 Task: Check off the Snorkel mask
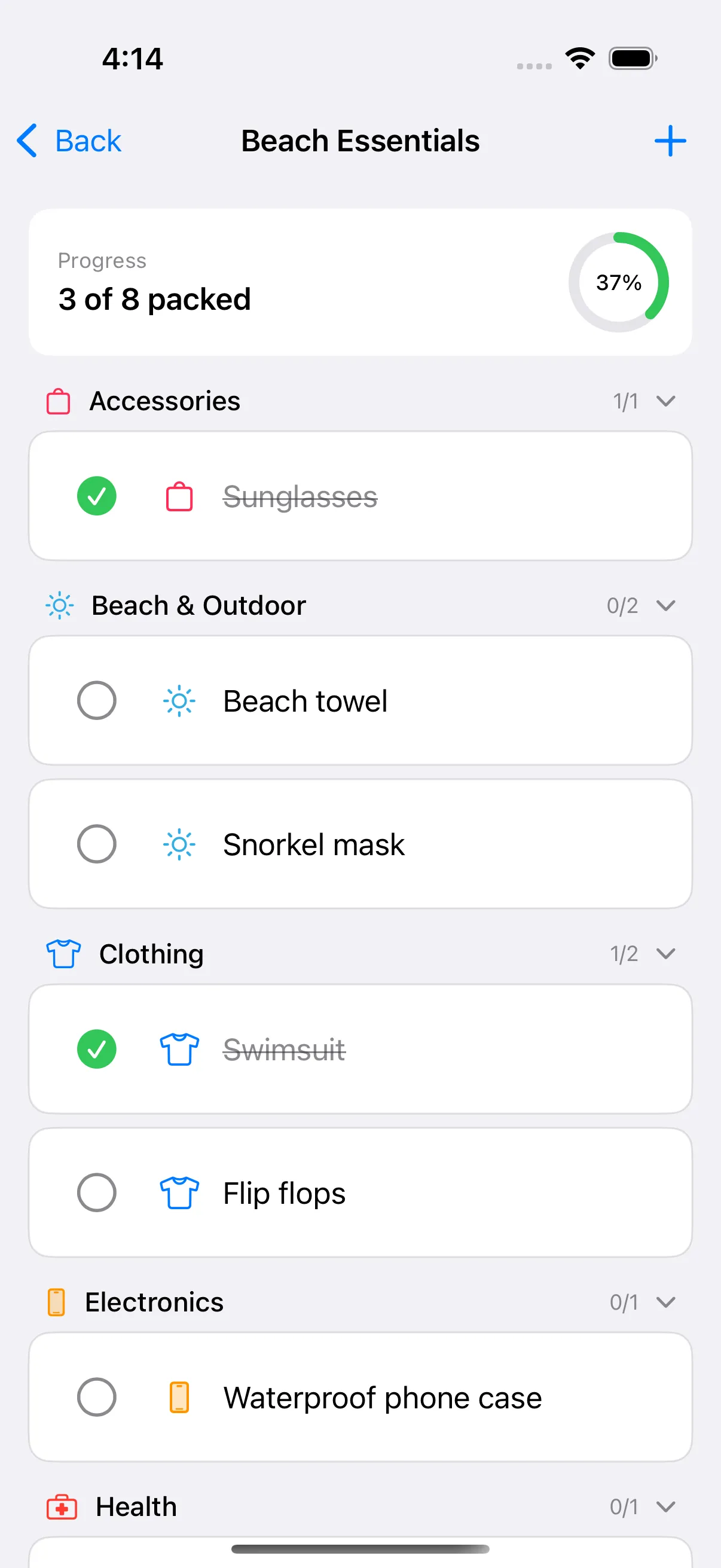pyautogui.click(x=97, y=844)
